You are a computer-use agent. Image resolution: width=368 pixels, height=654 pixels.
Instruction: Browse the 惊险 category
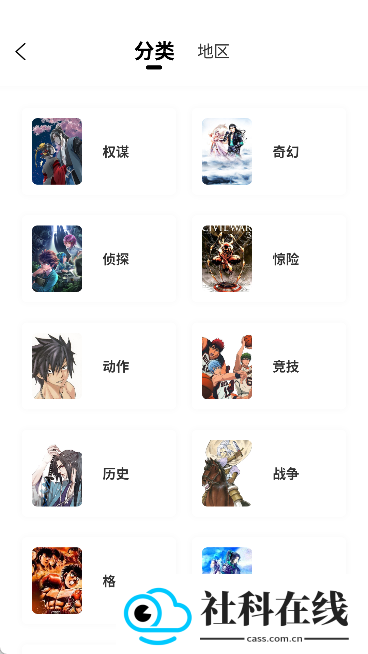[269, 259]
